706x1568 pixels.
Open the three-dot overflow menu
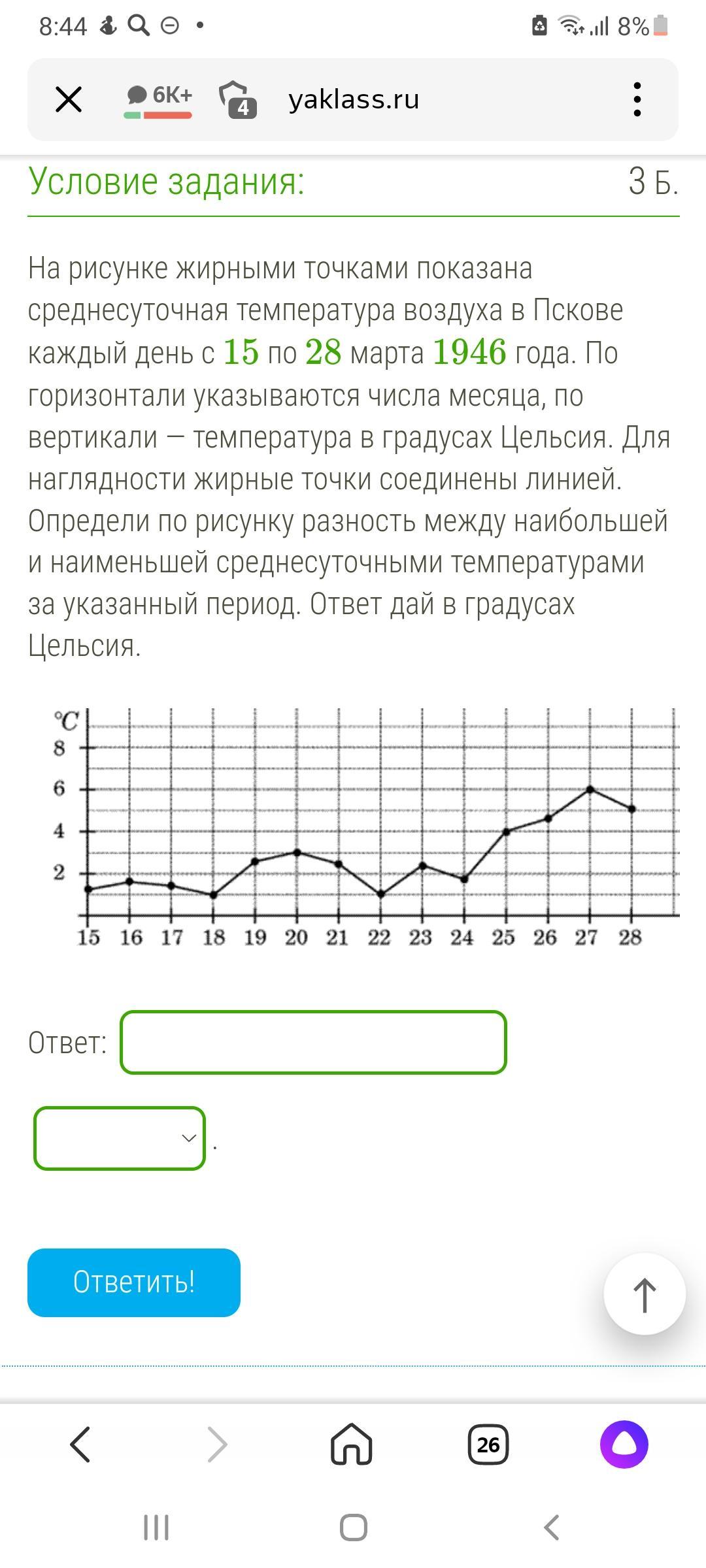[637, 99]
